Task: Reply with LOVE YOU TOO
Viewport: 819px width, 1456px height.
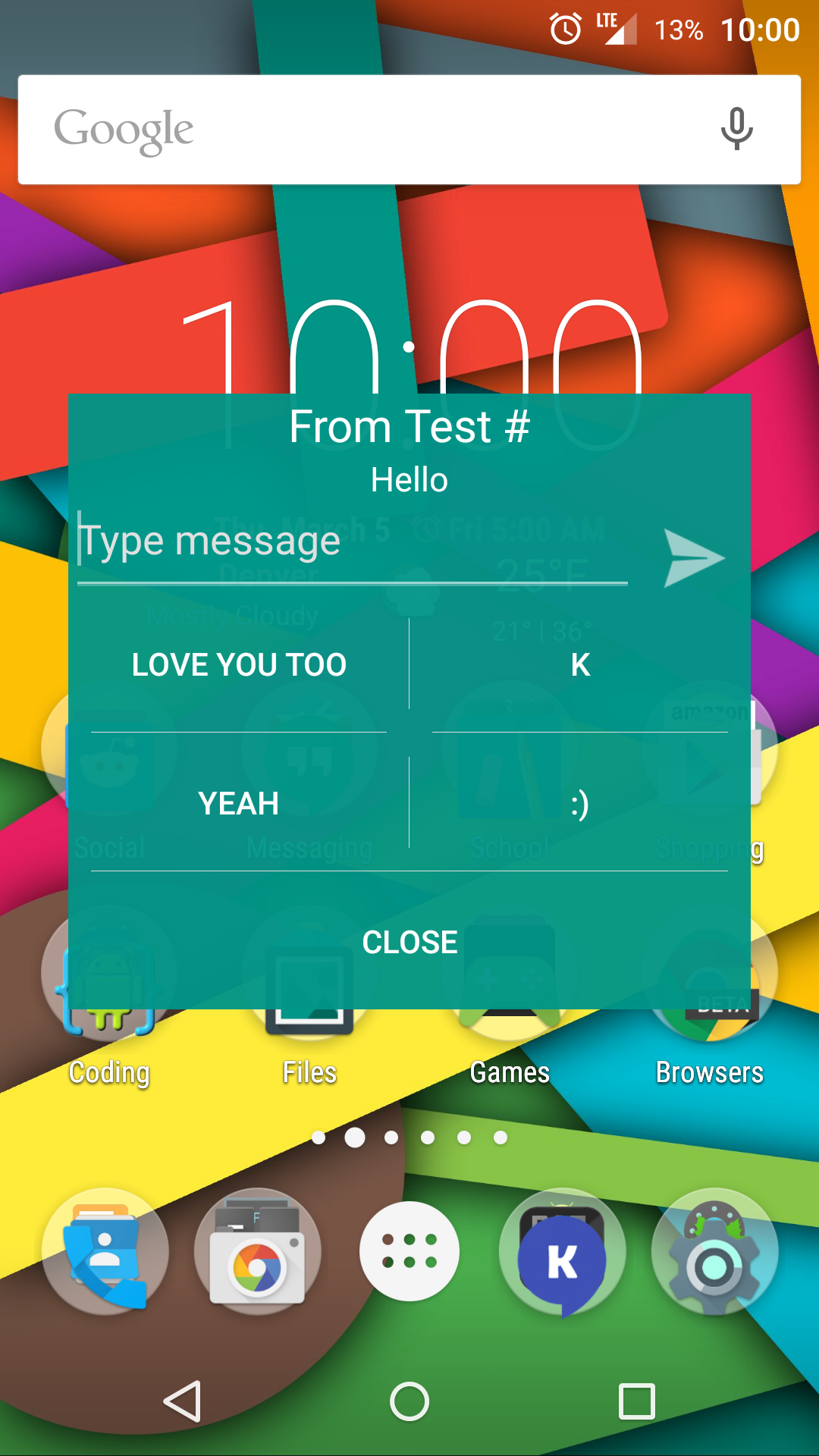Action: [x=239, y=665]
